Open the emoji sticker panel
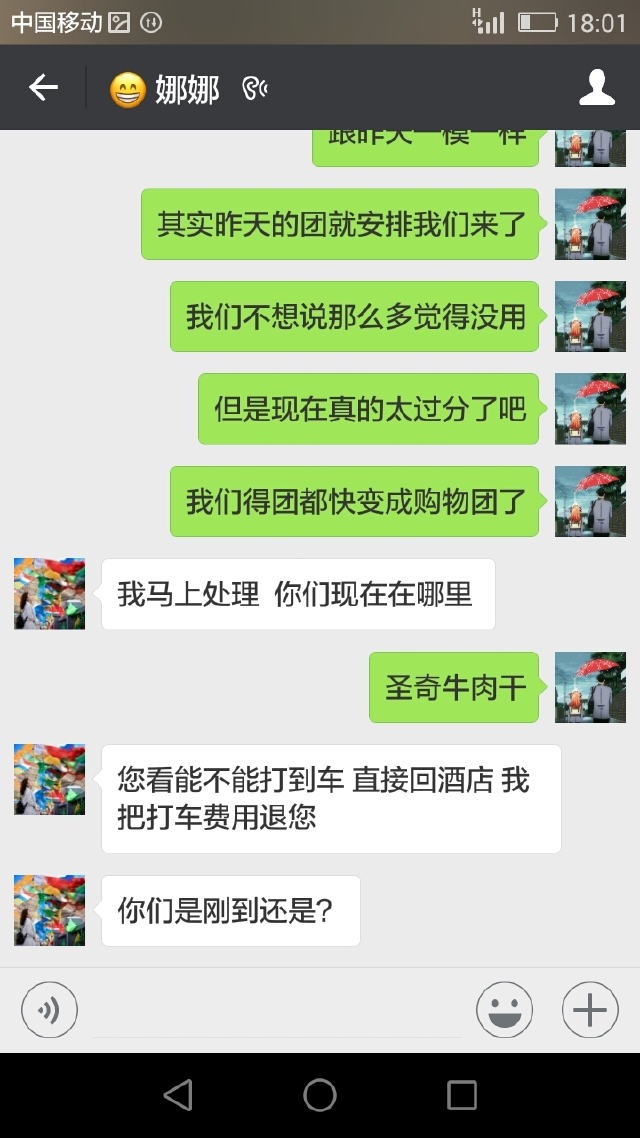Screen dimensions: 640x1138 [x=504, y=1010]
